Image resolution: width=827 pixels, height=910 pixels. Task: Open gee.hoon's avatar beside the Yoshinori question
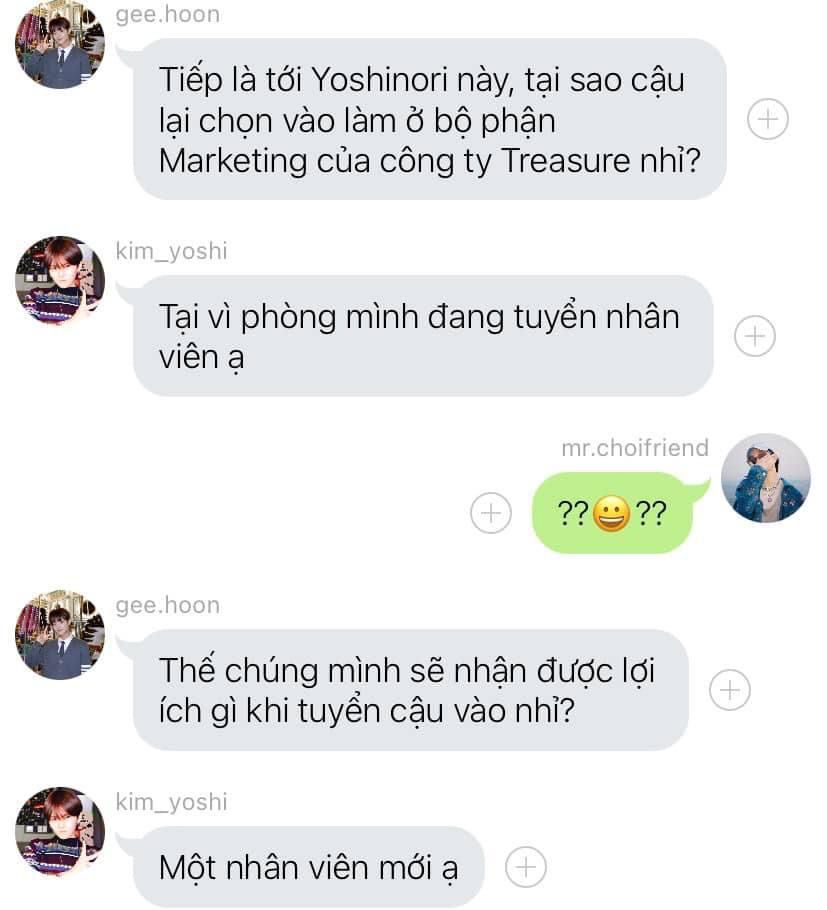[60, 45]
